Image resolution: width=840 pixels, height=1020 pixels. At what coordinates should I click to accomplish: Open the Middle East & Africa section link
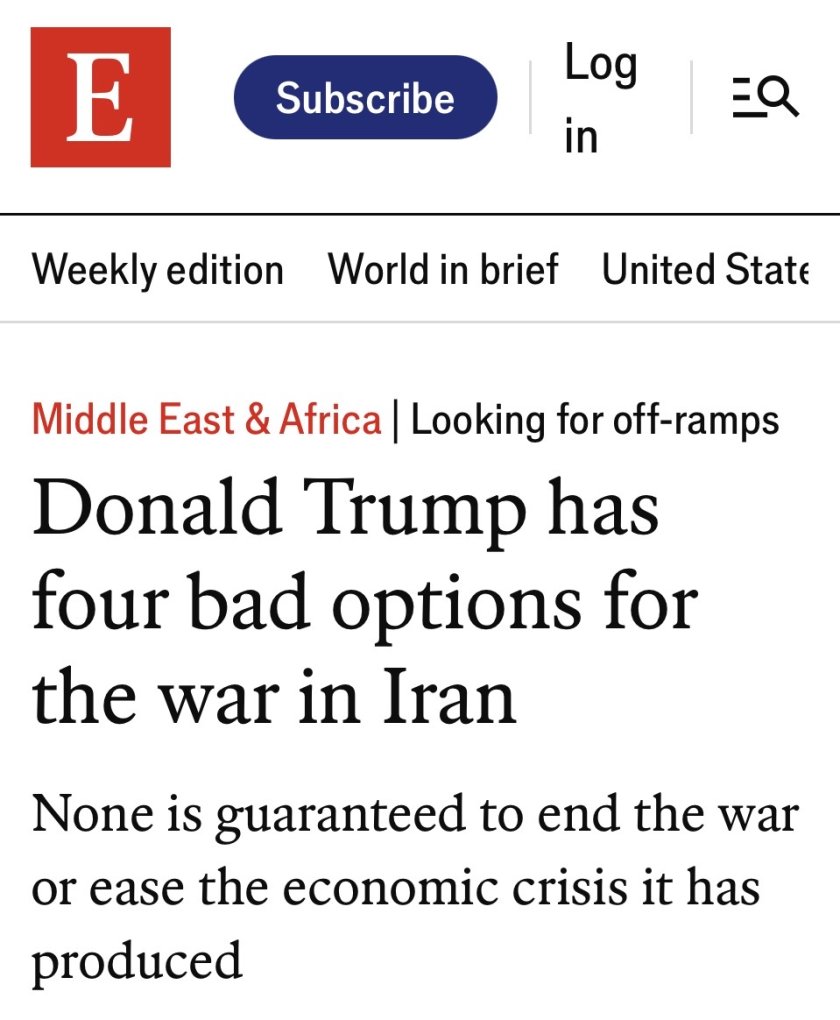point(207,420)
